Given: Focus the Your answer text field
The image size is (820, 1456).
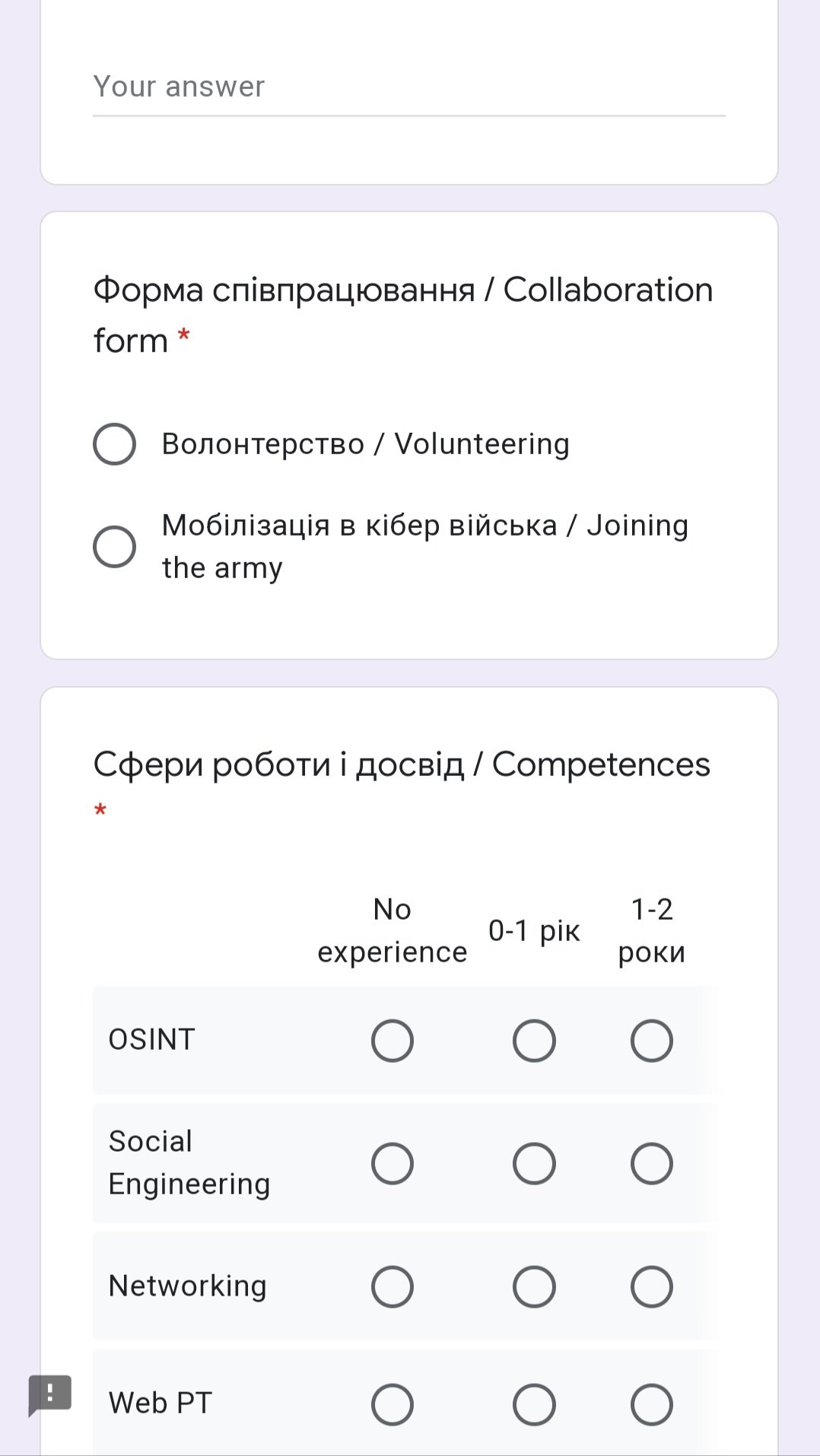Looking at the screenshot, I should click(x=408, y=87).
